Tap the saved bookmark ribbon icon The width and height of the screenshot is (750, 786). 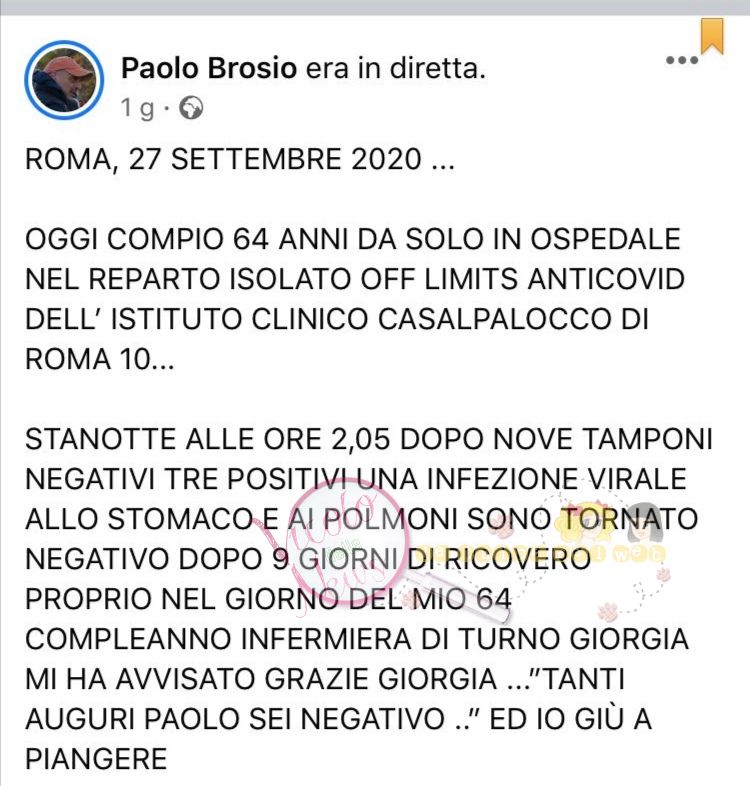point(712,35)
